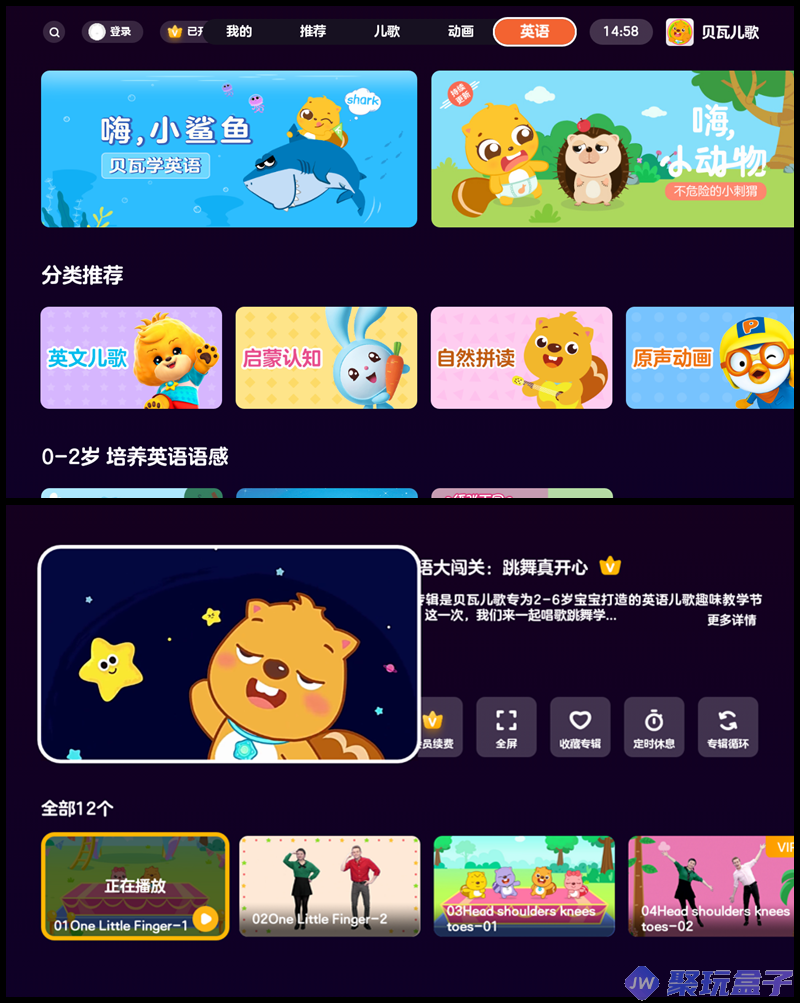Viewport: 800px width, 1003px height.
Task: Open the 英文儿歌 category
Action: point(131,358)
